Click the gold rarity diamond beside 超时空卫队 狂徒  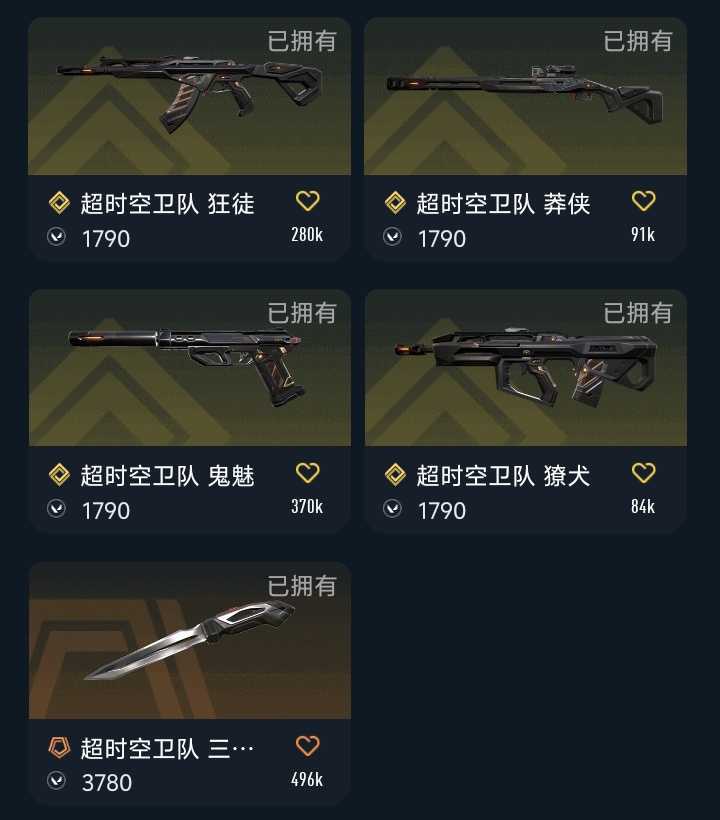60,203
